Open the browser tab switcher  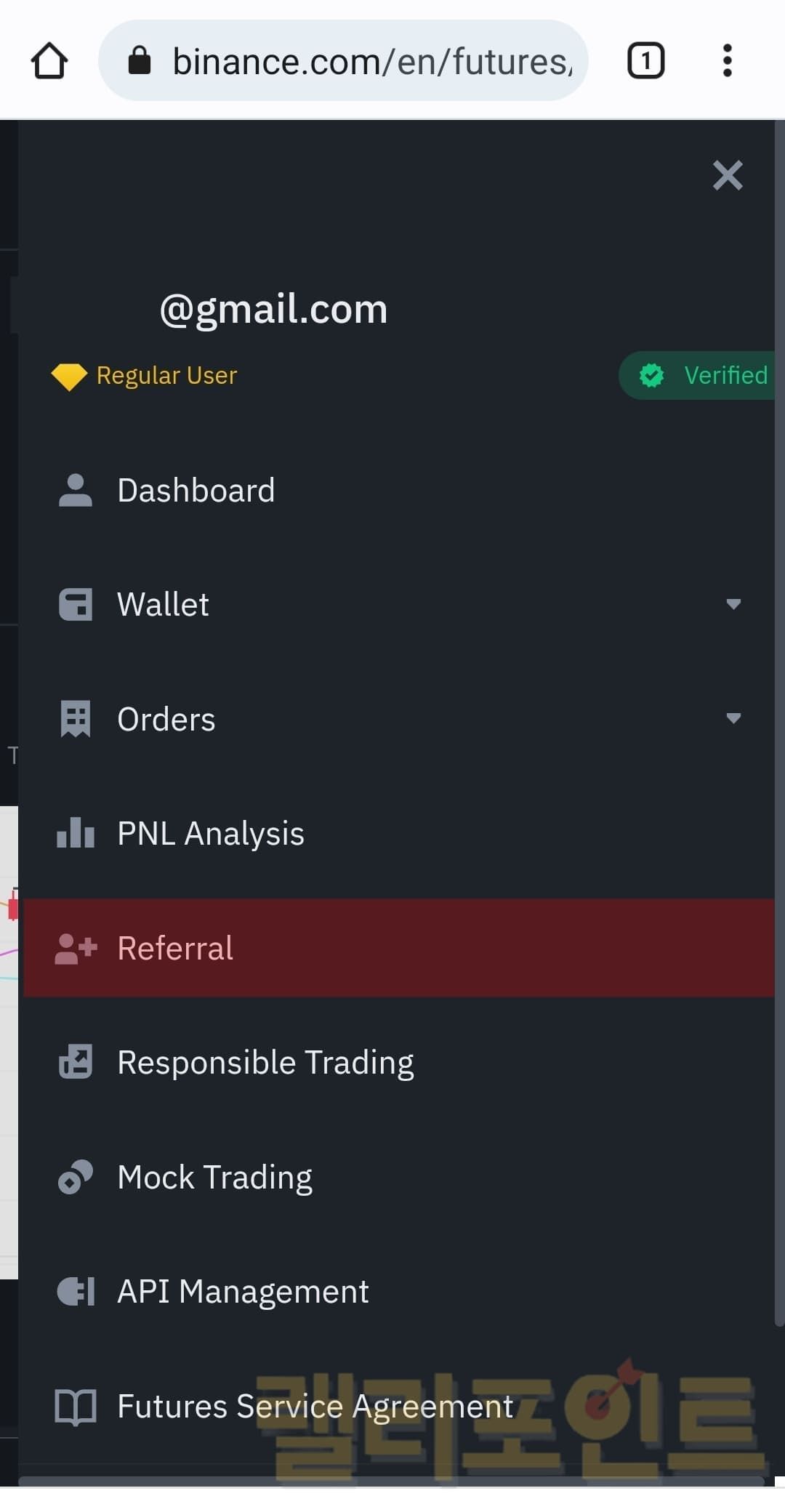pos(645,60)
